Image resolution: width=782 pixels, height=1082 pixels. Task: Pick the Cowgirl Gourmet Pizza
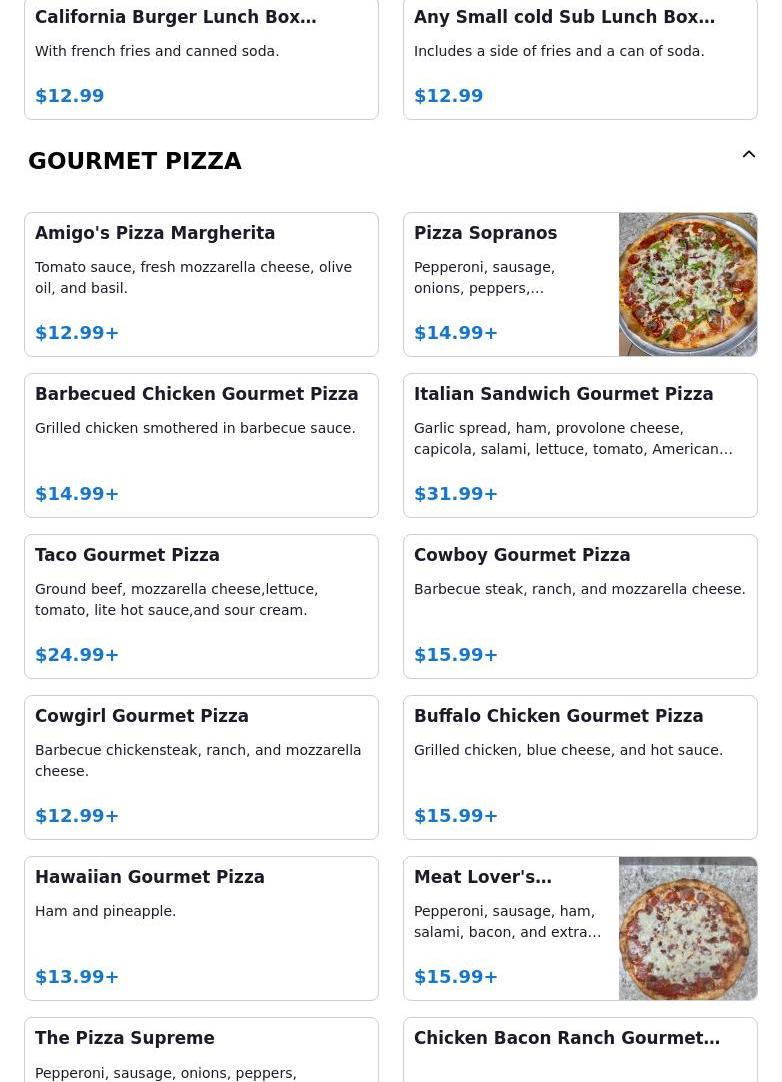pyautogui.click(x=201, y=767)
